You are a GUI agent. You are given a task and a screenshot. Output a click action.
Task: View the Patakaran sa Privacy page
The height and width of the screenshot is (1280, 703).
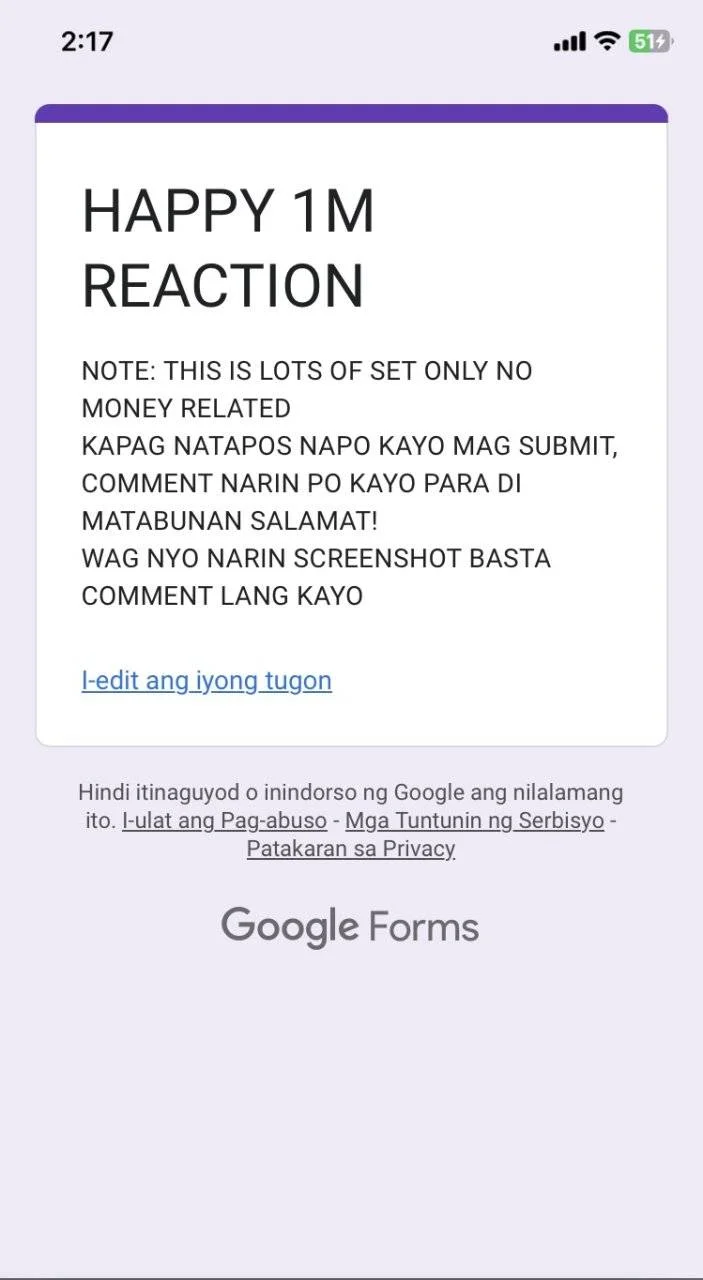tap(351, 849)
